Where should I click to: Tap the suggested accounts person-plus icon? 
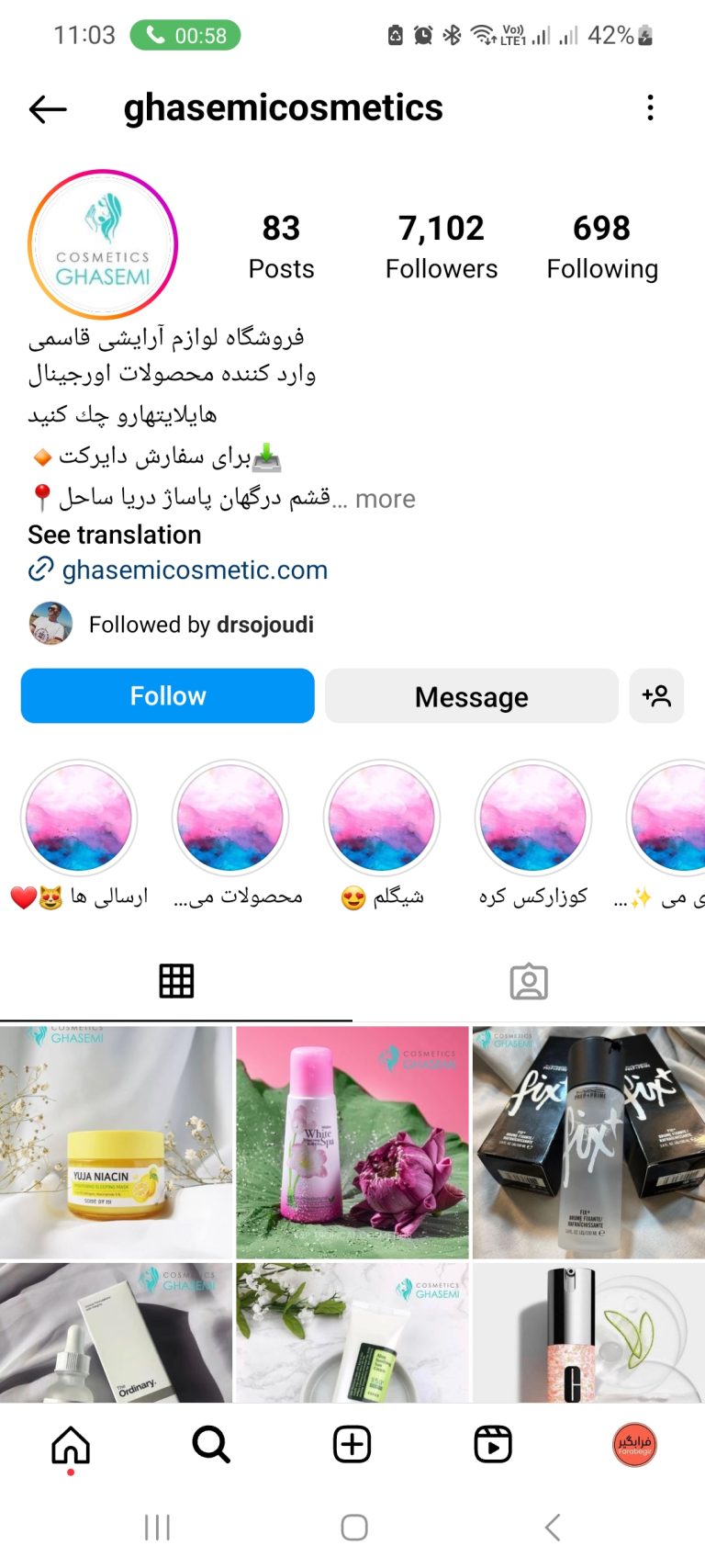tap(656, 696)
